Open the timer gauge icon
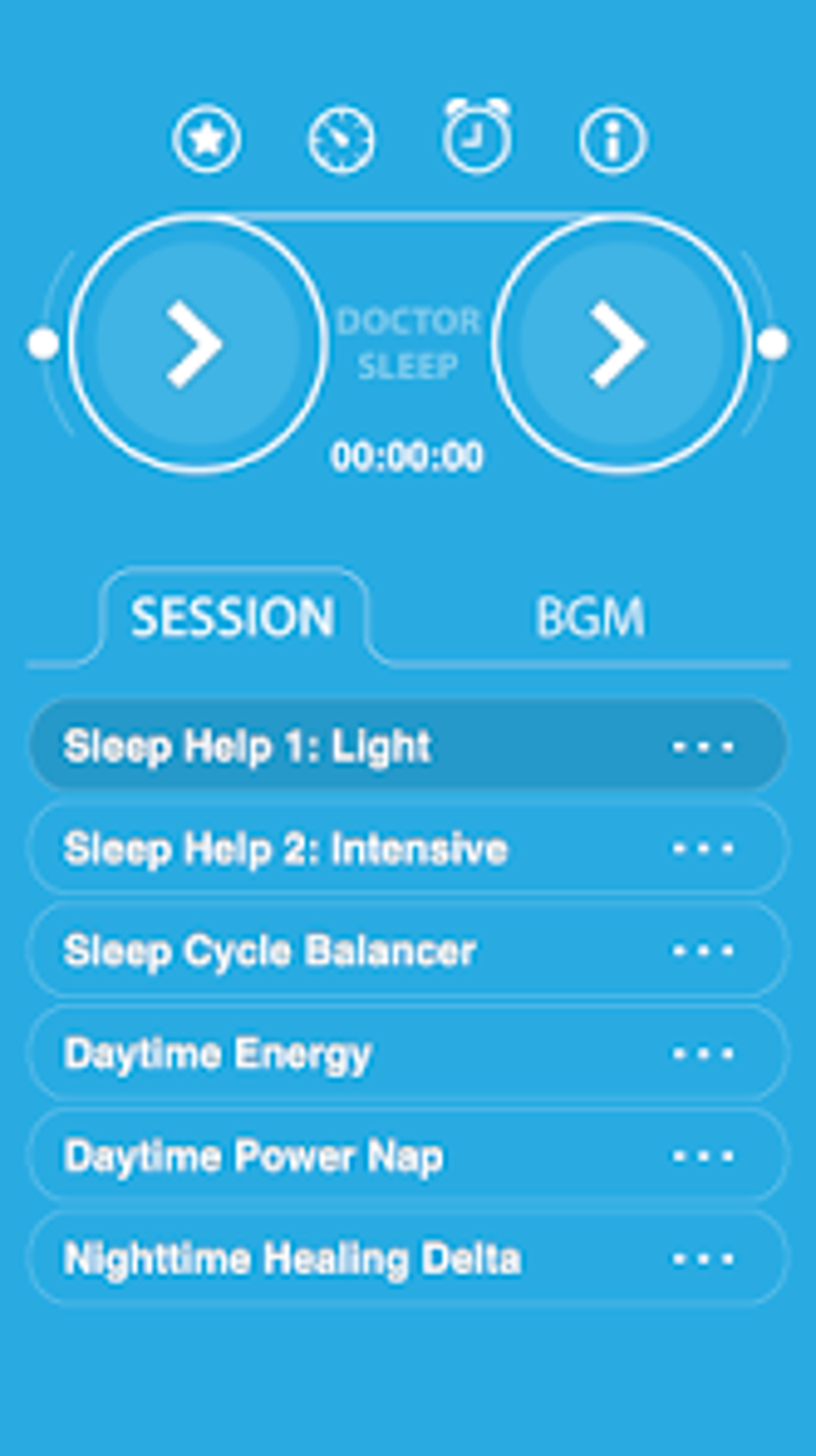This screenshot has width=816, height=1456. click(x=341, y=141)
